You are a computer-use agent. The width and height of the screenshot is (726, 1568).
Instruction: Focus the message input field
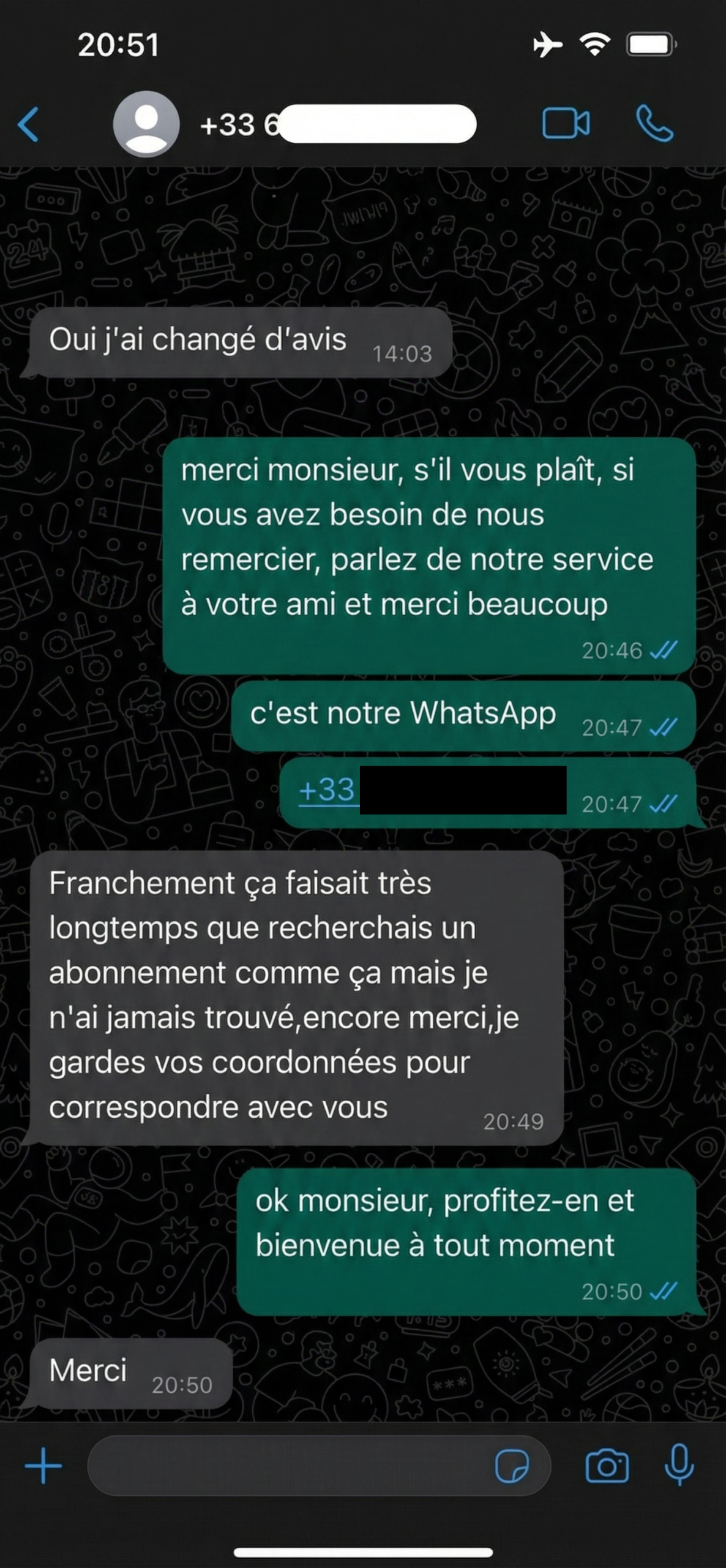[x=288, y=1466]
